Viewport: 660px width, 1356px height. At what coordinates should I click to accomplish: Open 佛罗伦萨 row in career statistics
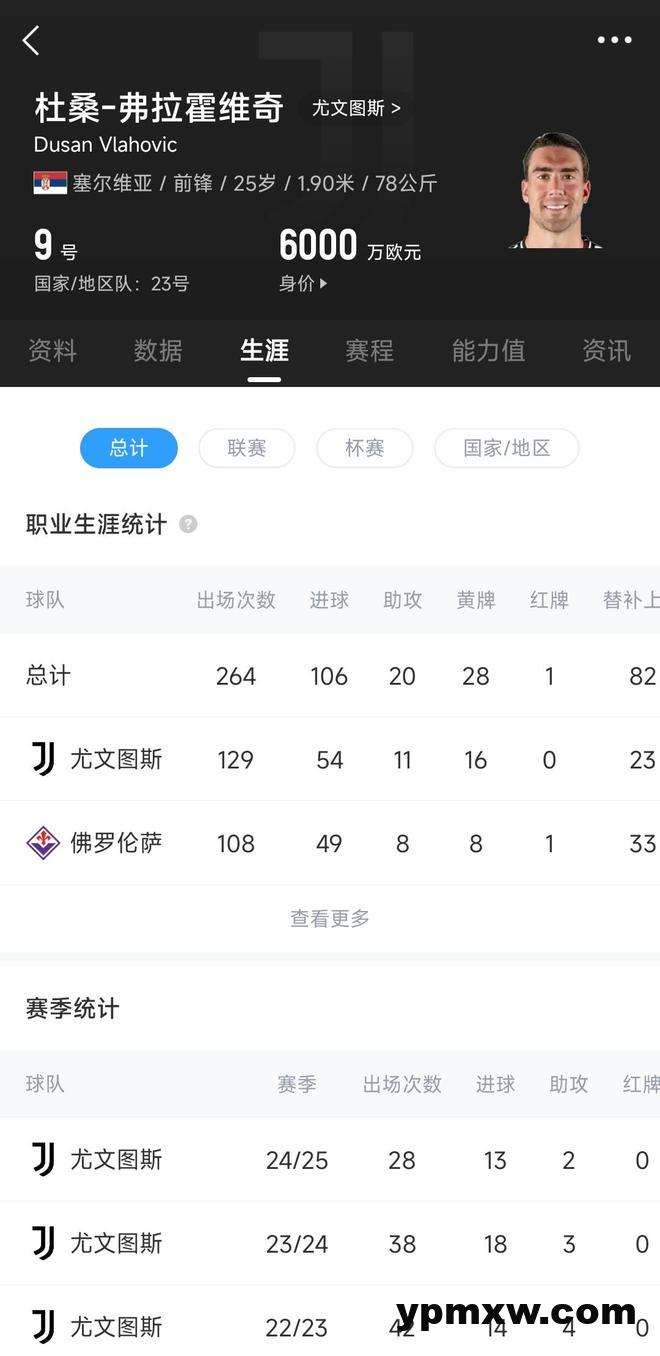(x=330, y=843)
